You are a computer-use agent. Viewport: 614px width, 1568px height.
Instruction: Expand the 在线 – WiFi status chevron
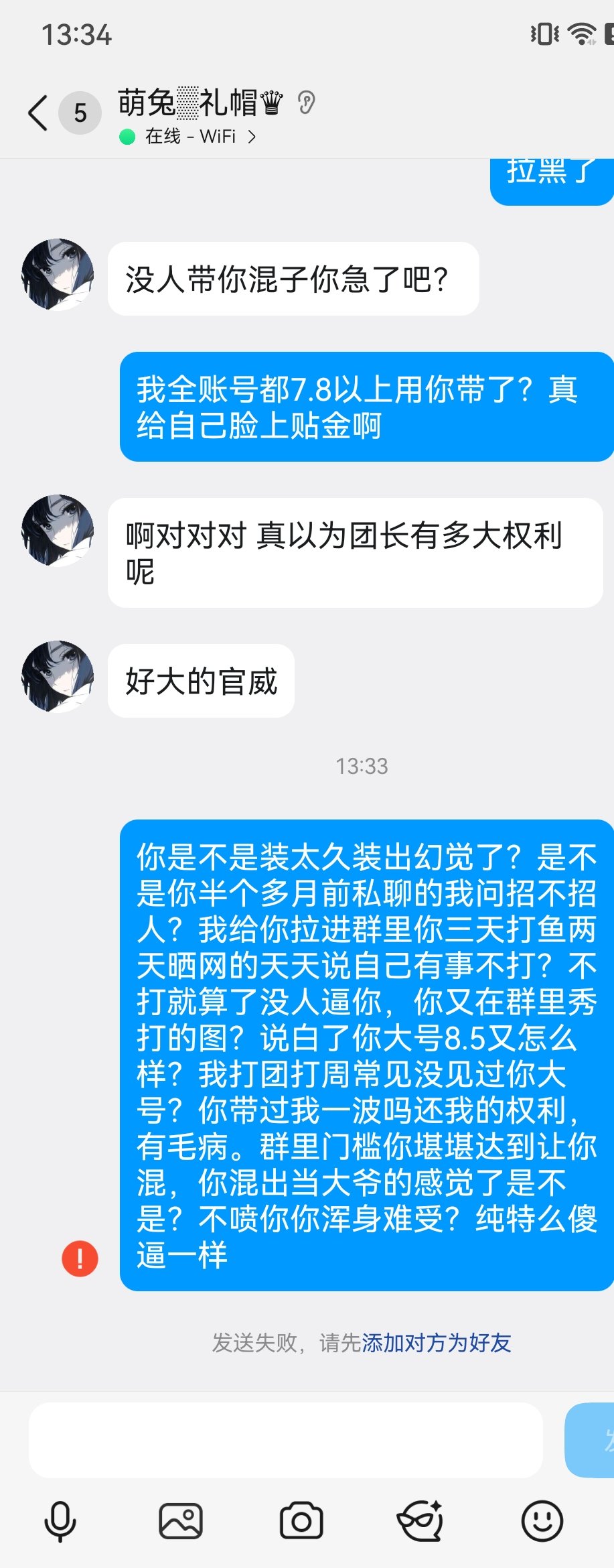tap(252, 137)
